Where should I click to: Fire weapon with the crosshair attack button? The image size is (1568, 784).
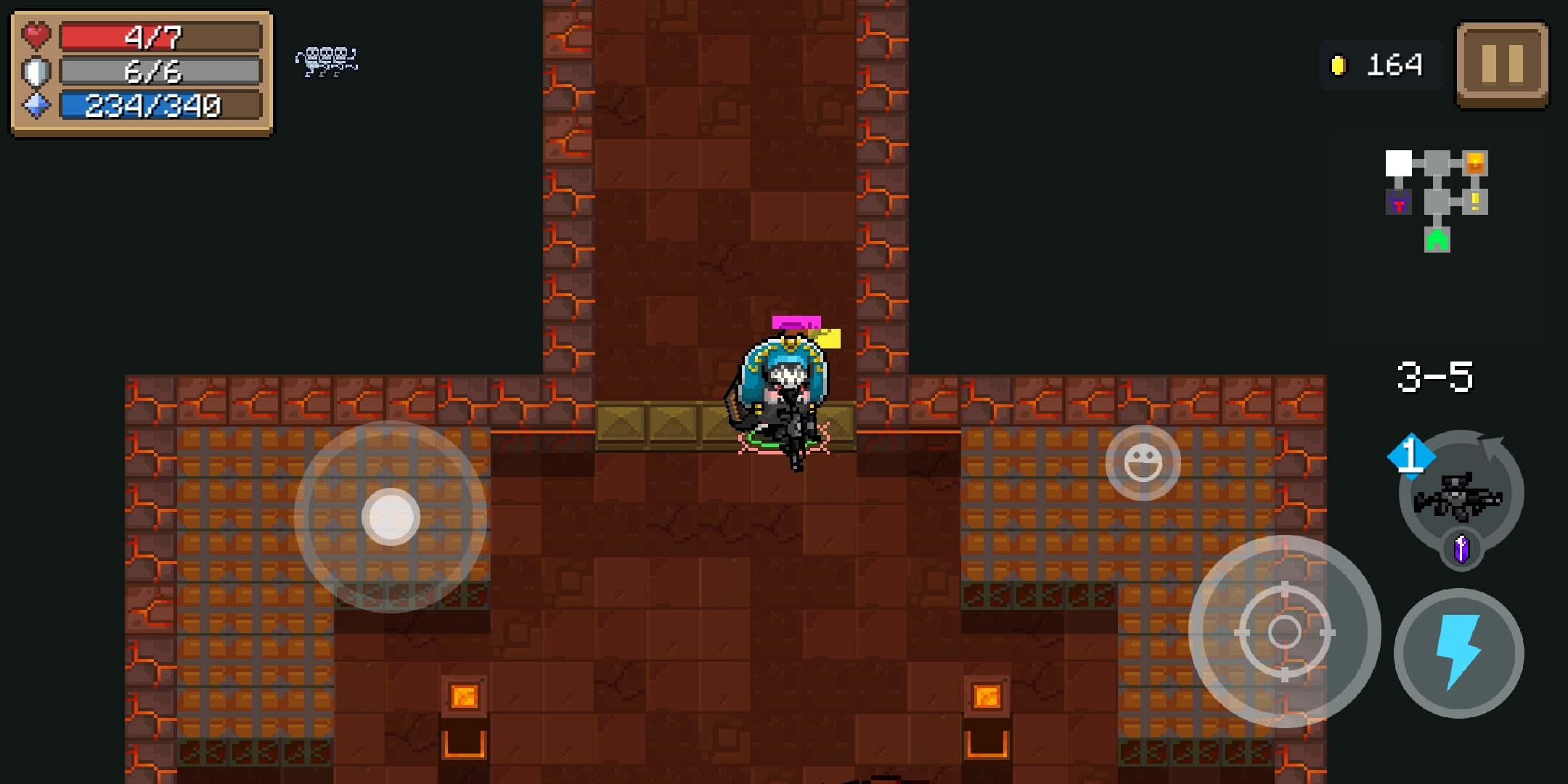coord(1284,632)
